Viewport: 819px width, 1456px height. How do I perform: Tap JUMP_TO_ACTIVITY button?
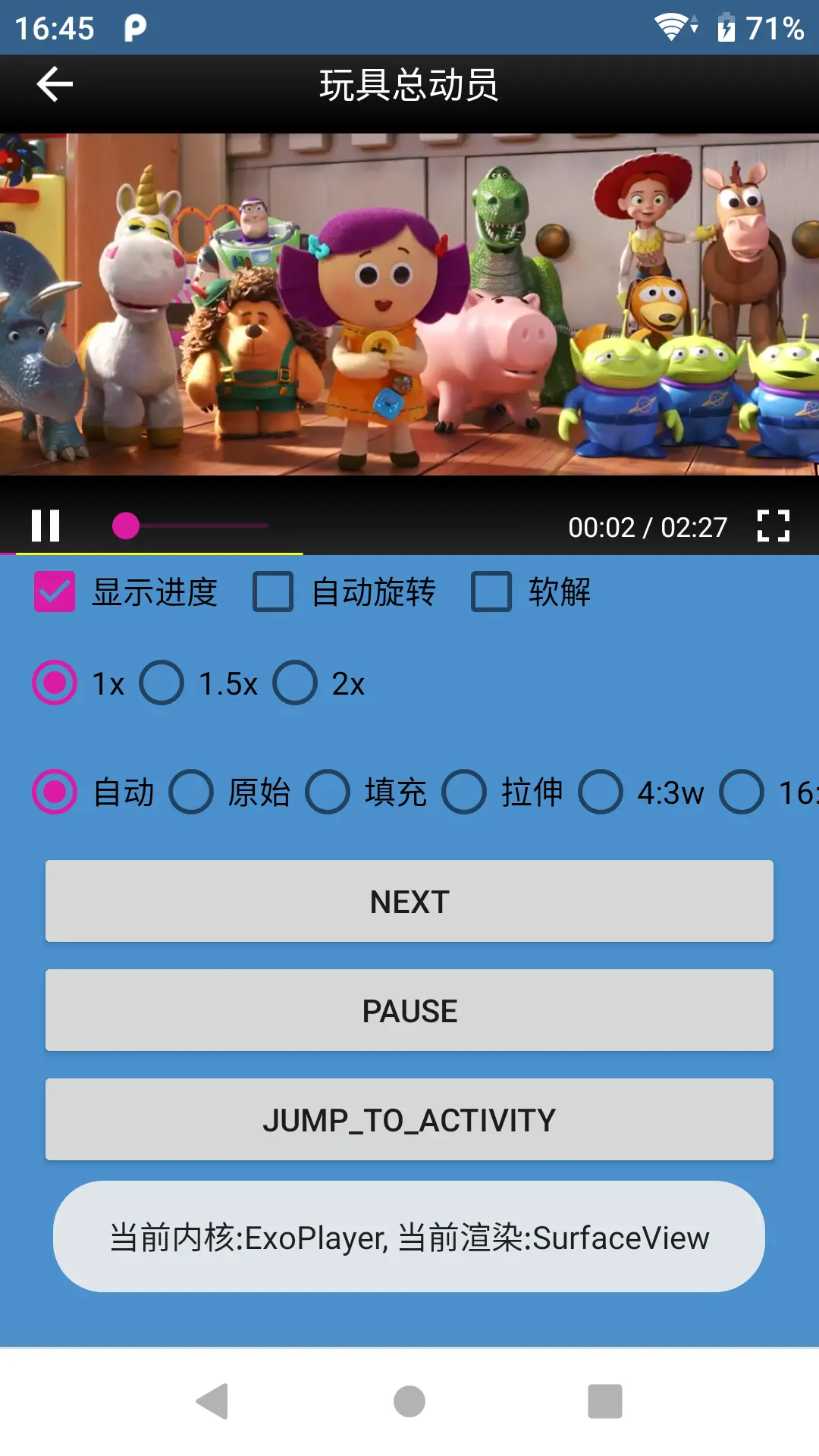point(409,1119)
